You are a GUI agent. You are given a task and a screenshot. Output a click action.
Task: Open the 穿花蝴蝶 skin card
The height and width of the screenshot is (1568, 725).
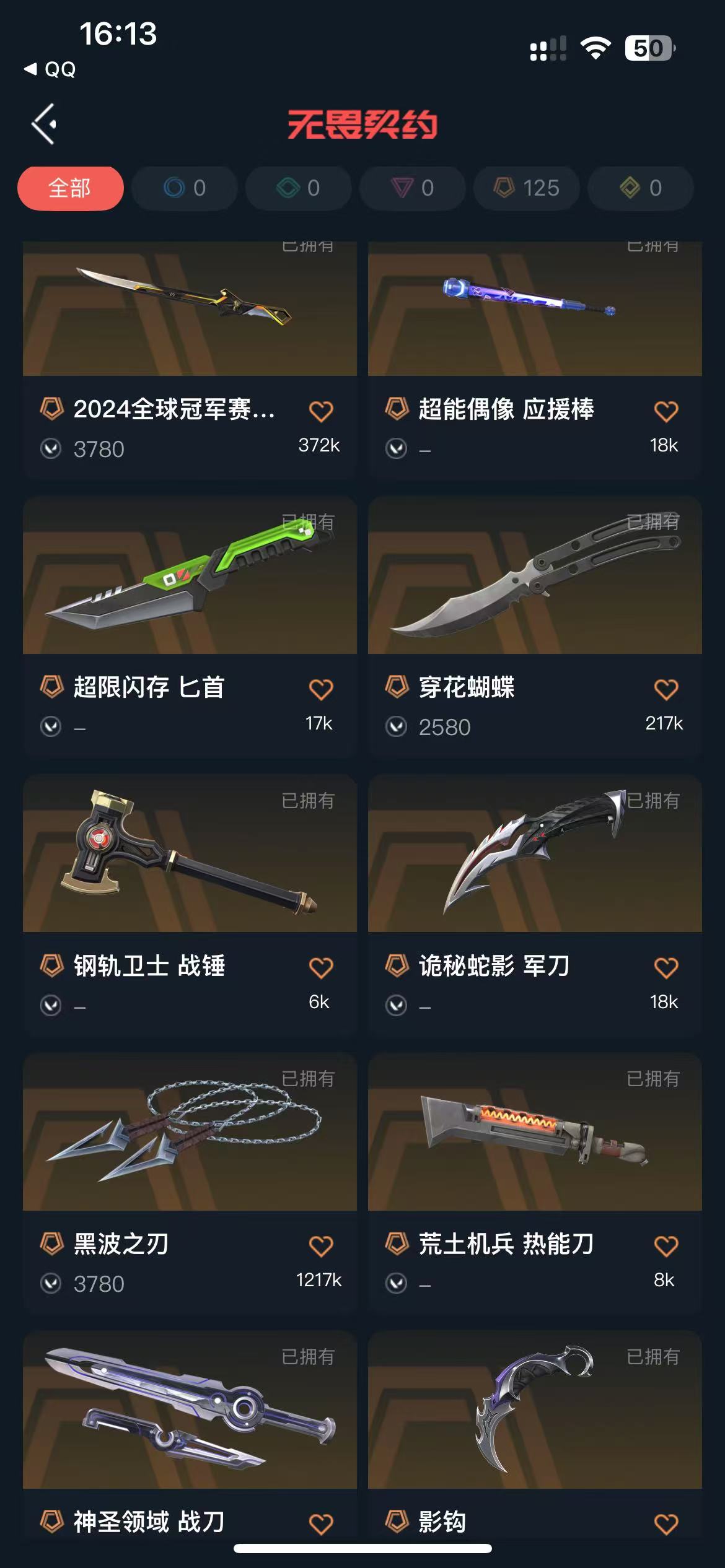click(534, 576)
